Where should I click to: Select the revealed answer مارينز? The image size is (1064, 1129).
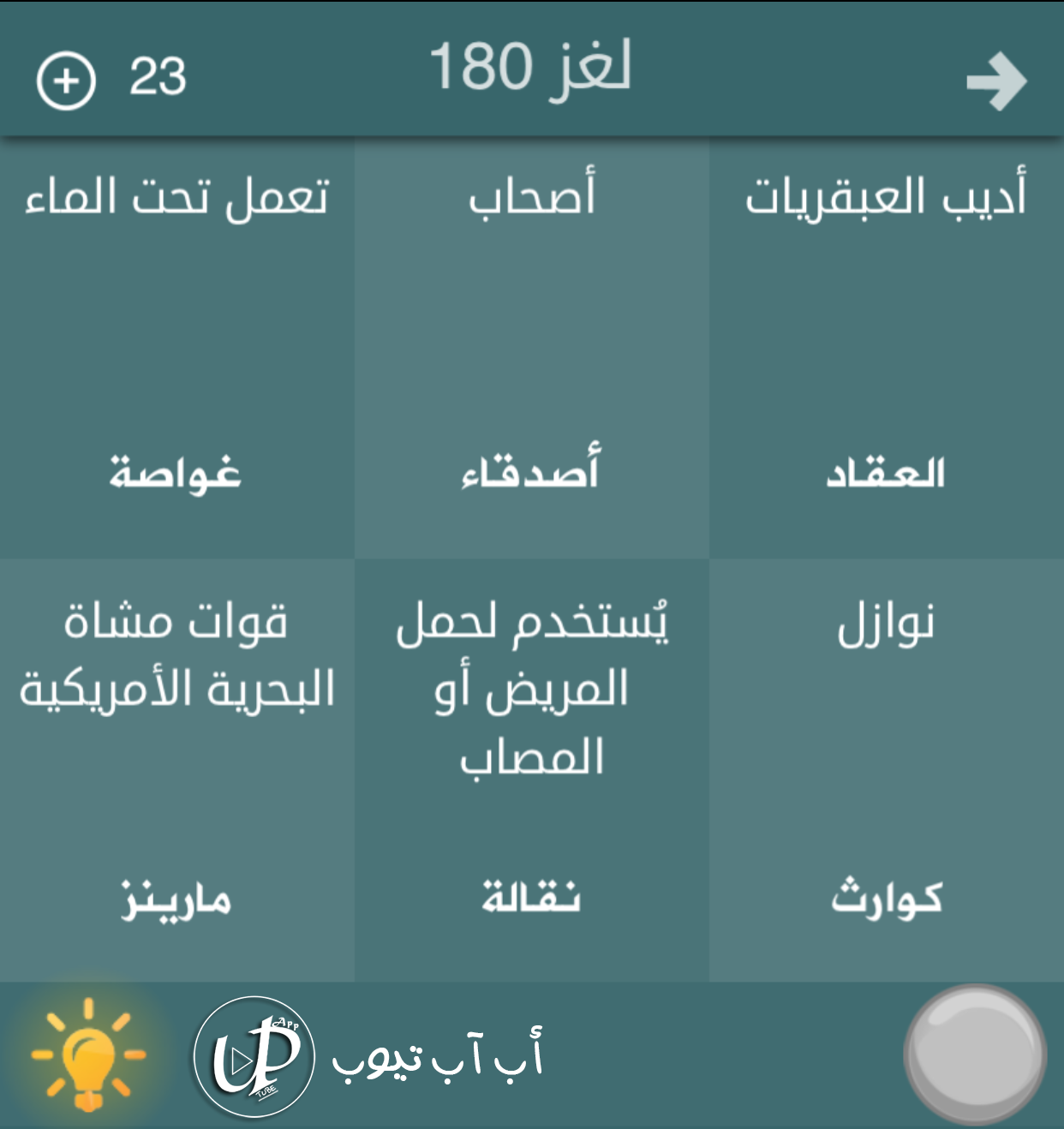176,899
